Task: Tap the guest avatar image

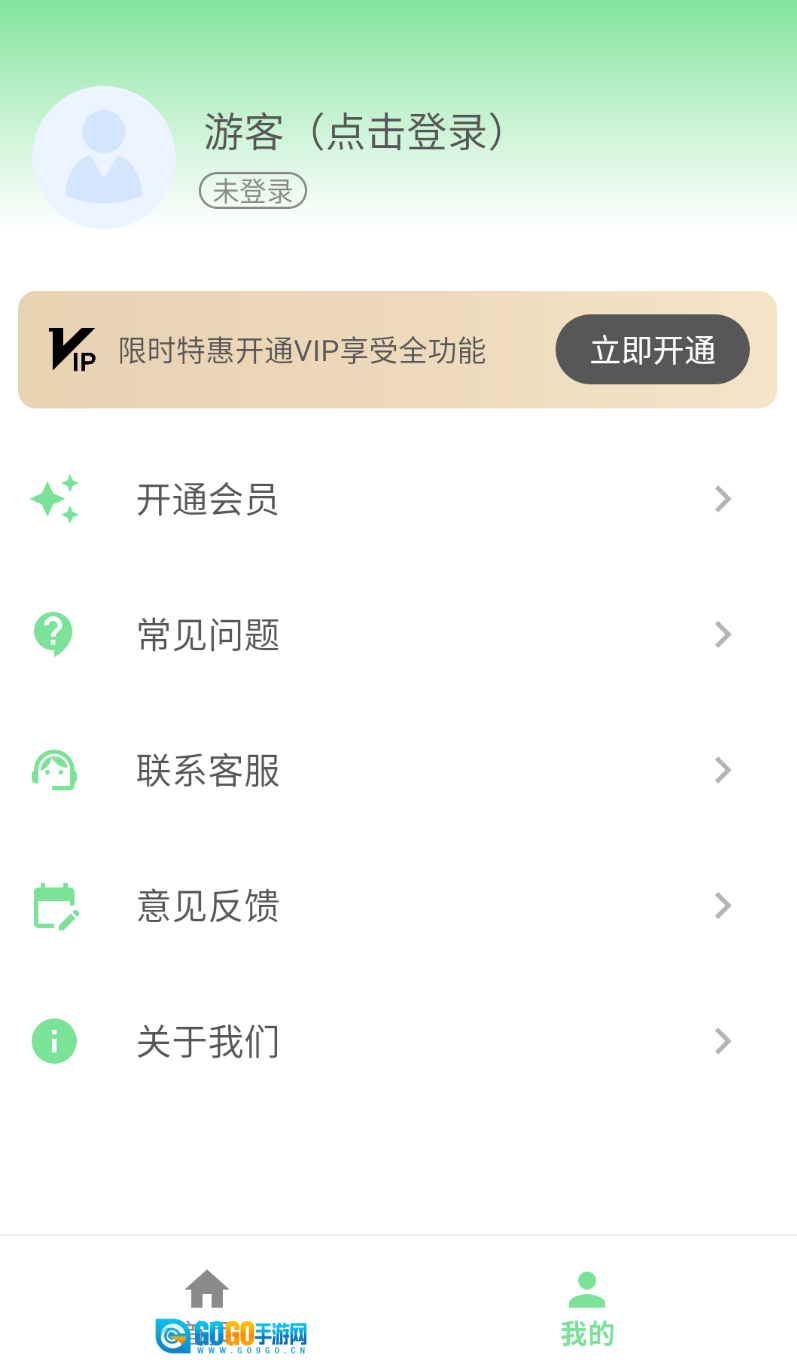Action: coord(104,157)
